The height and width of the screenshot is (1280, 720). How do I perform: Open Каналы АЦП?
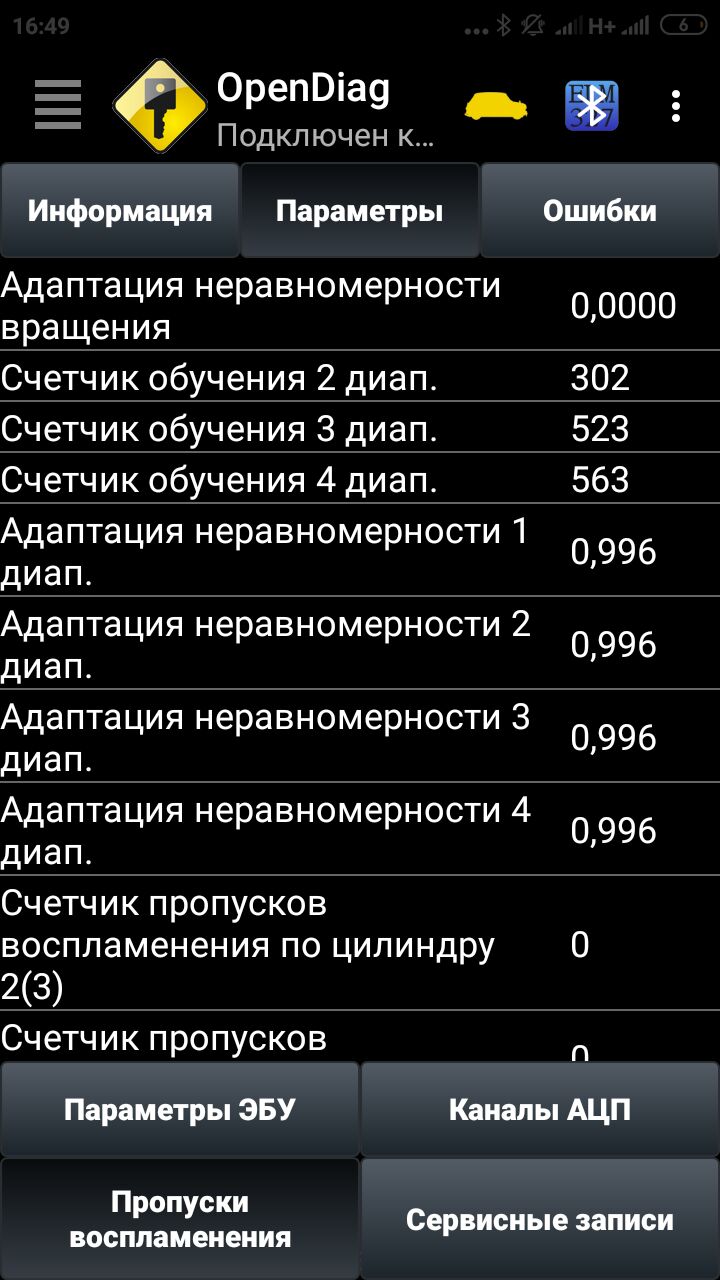[x=540, y=1109]
